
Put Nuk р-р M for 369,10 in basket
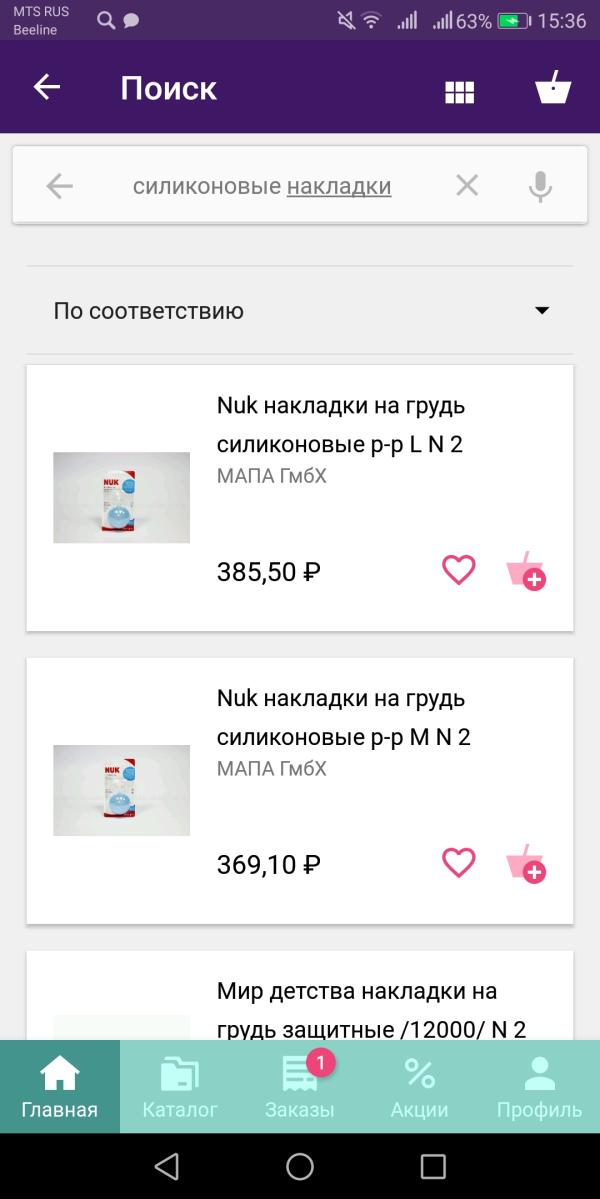point(526,864)
